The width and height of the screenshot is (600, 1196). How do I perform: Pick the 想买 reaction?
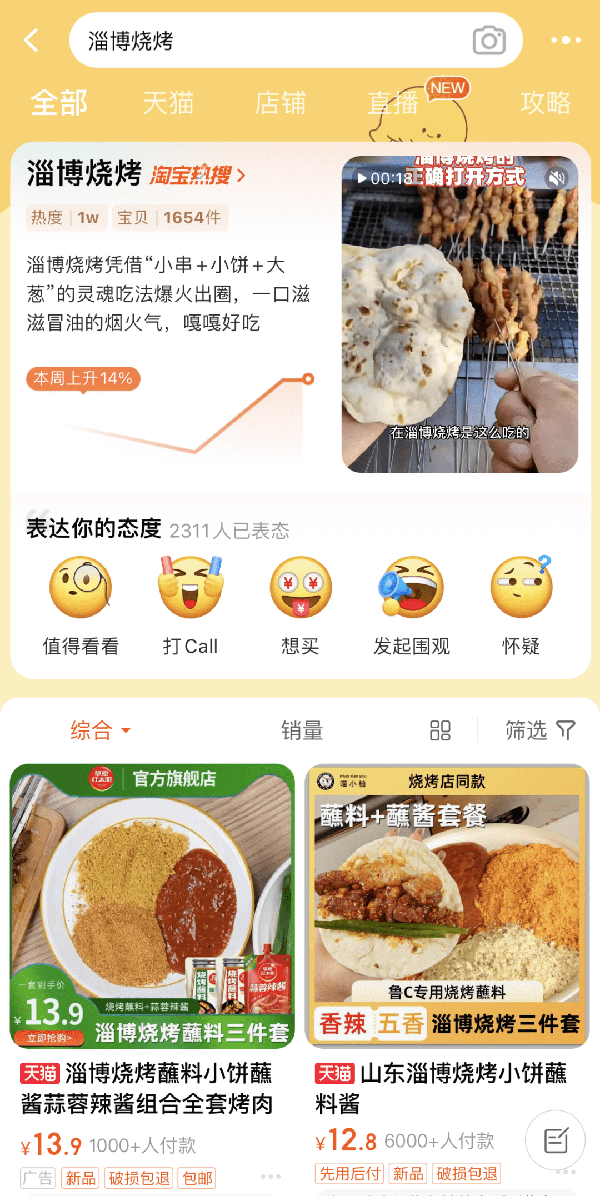coord(300,605)
